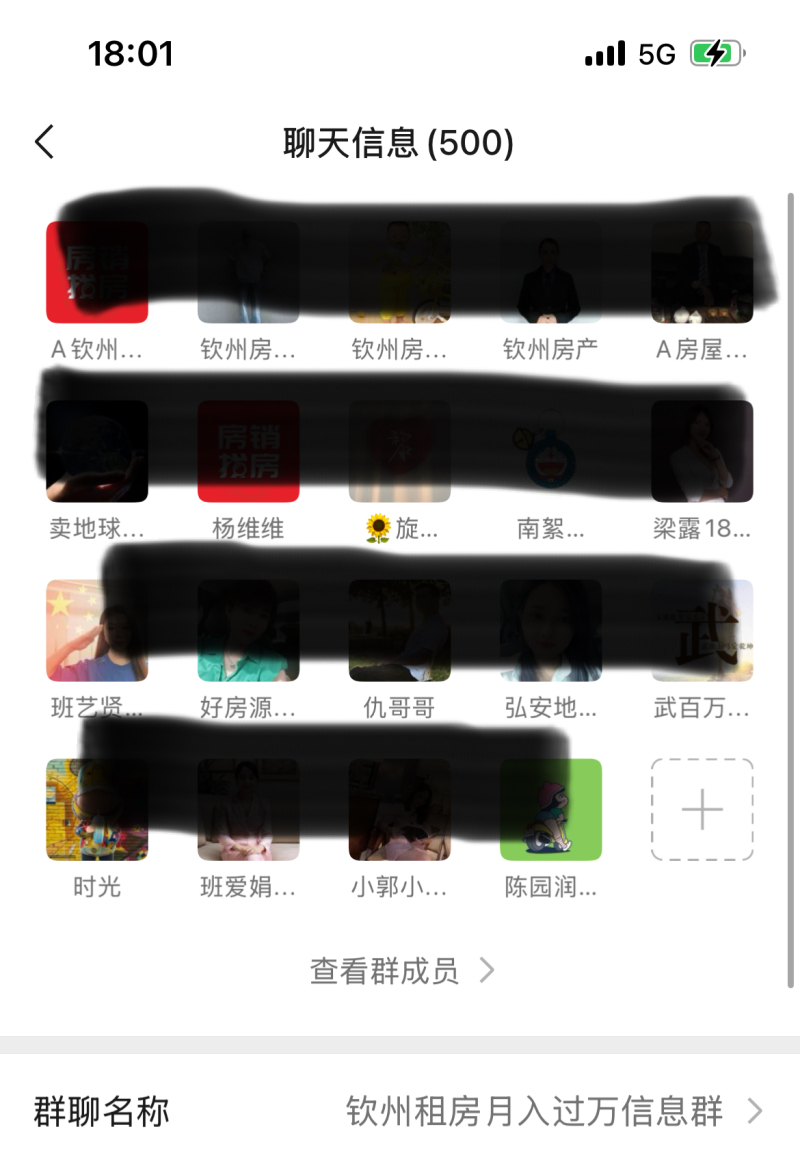
Task: Open member 武百万's profile
Action: coord(701,631)
